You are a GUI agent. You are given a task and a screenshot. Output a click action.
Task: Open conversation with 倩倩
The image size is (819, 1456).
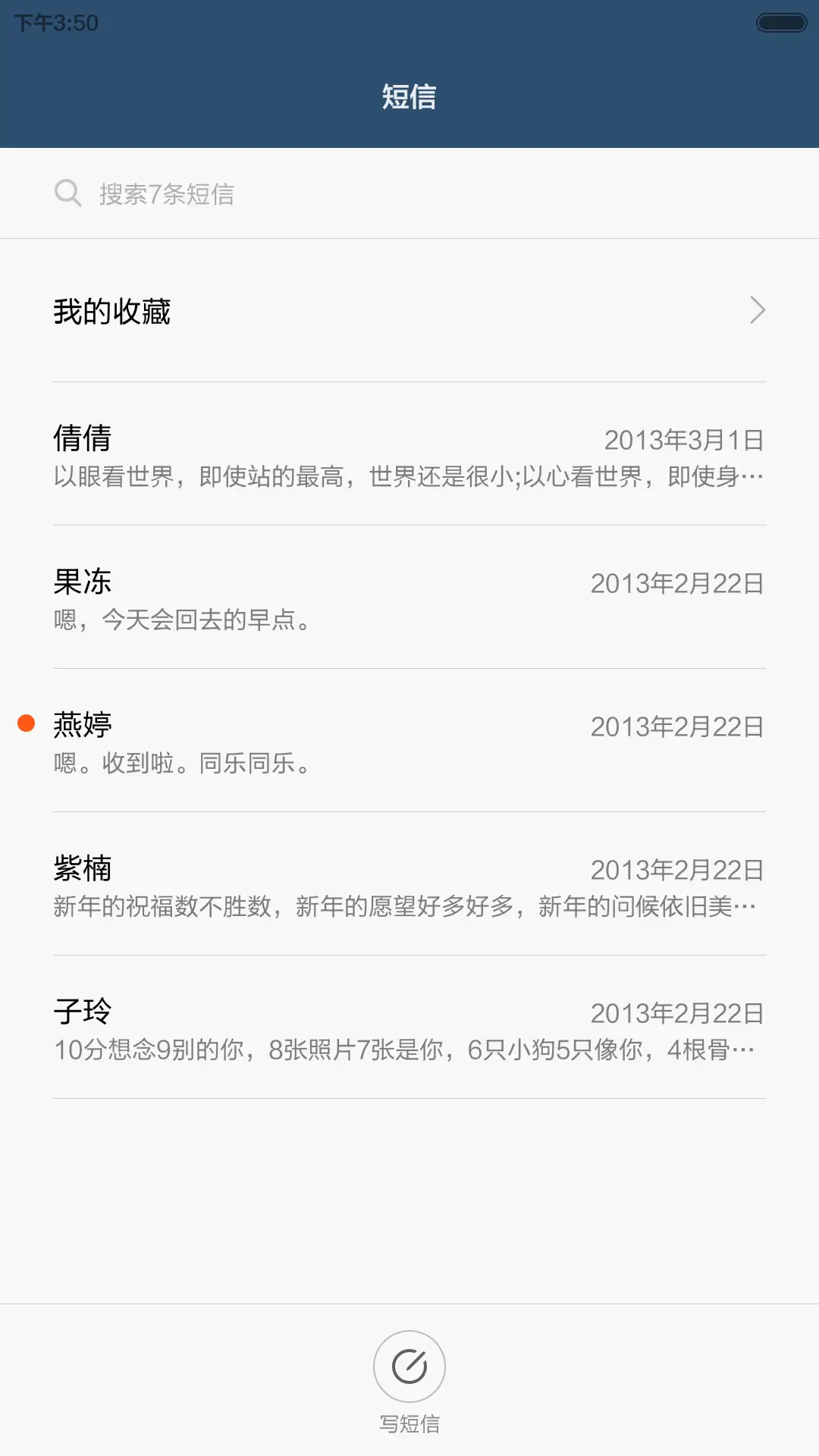[x=409, y=455]
